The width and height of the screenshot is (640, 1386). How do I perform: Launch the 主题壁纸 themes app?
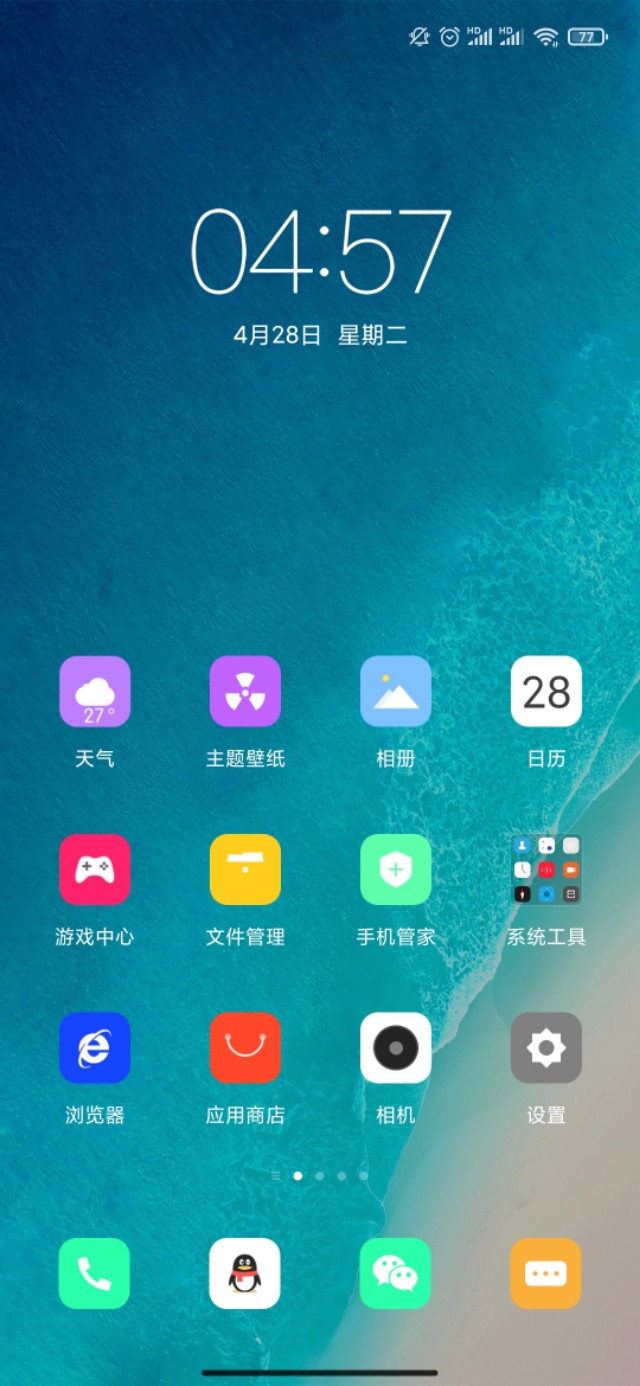pos(245,691)
